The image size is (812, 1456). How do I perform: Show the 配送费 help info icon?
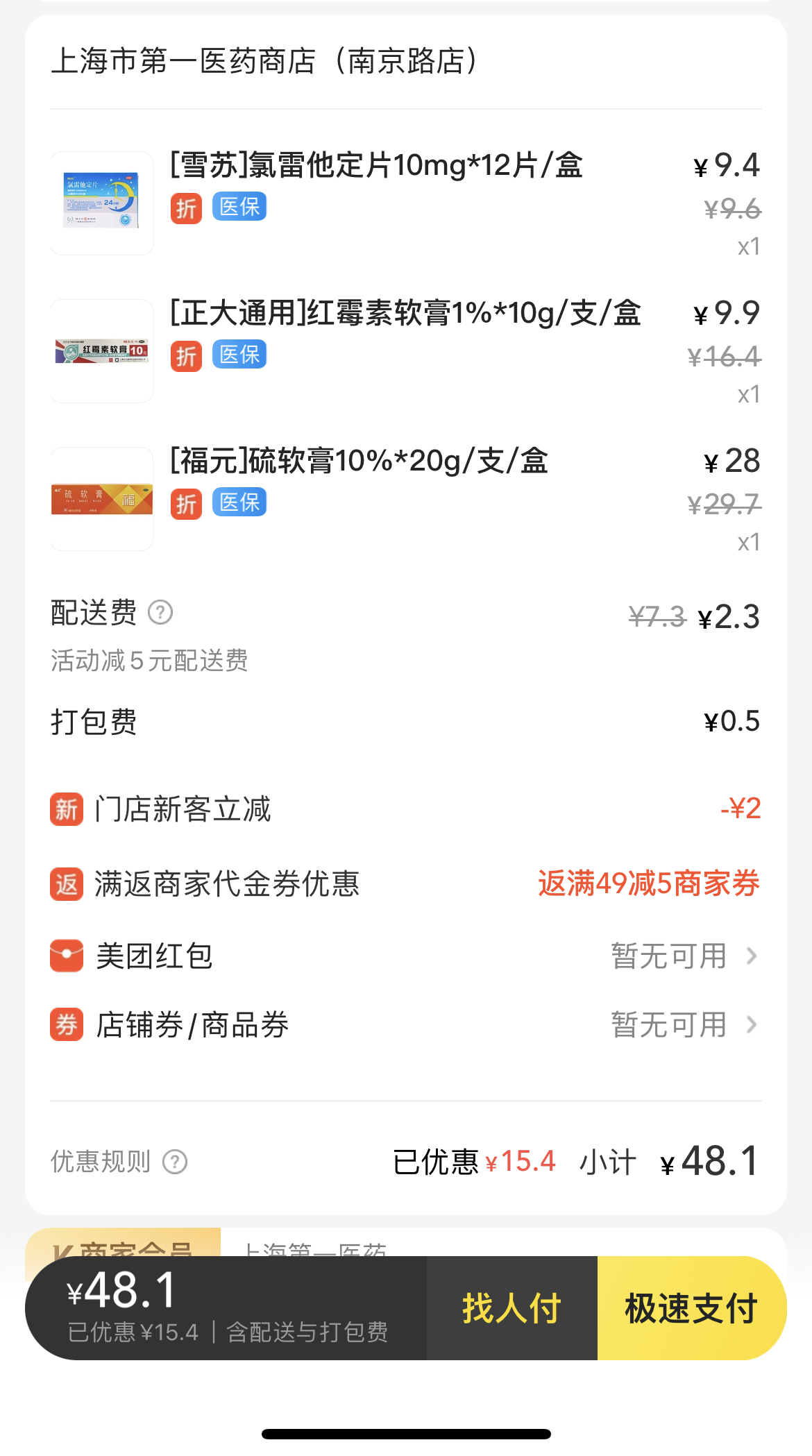click(160, 613)
